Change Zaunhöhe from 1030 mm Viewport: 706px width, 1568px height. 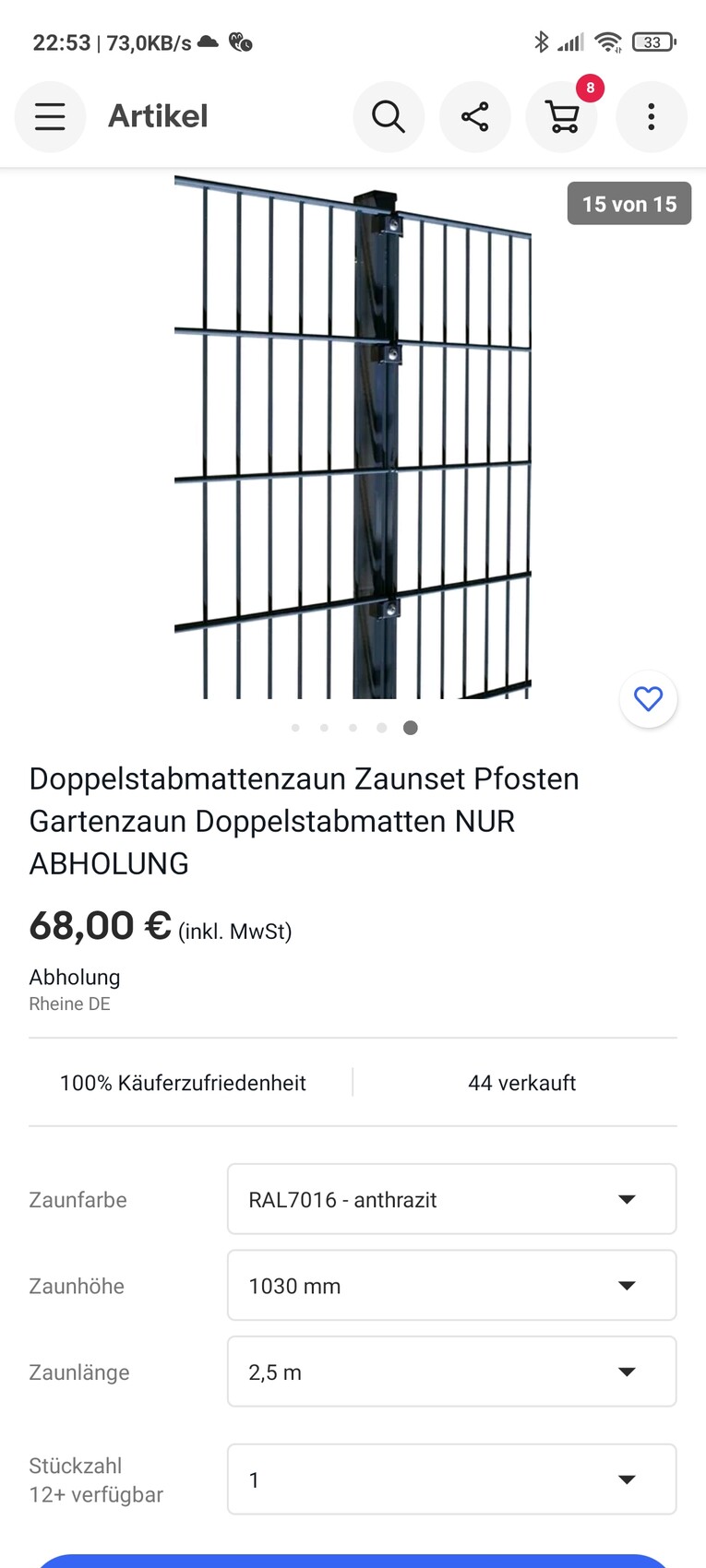tap(451, 1286)
